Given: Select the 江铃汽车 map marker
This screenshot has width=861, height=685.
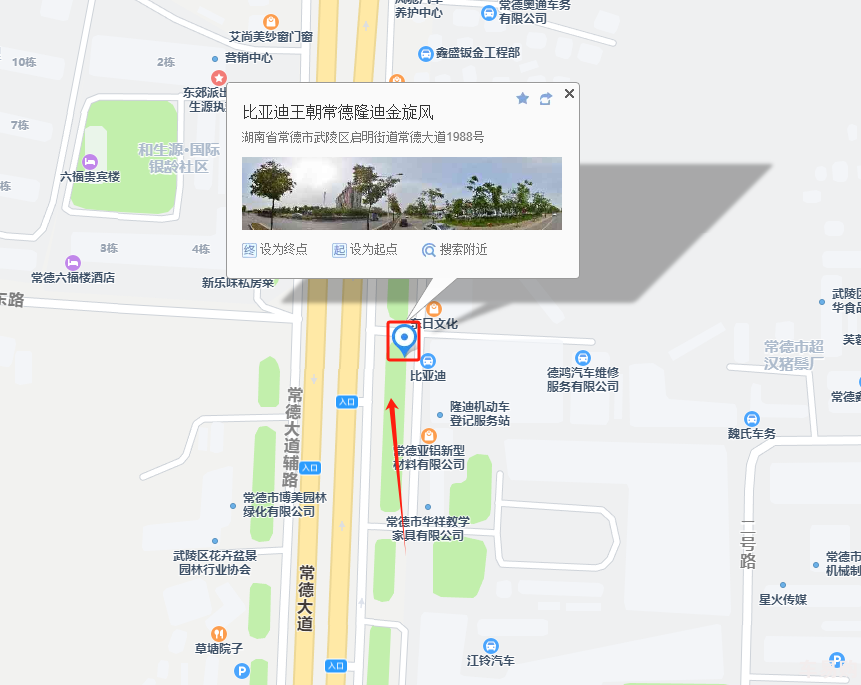Looking at the screenshot, I should (x=490, y=646).
